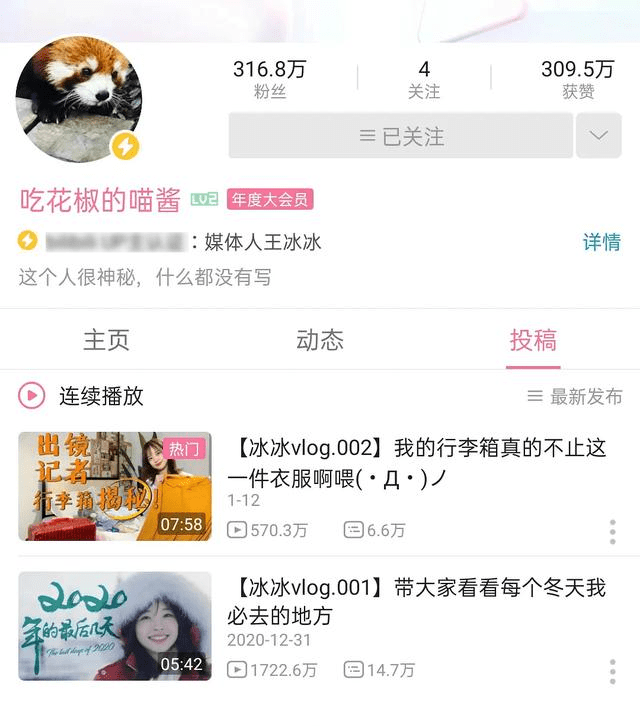Image resolution: width=640 pixels, height=726 pixels.
Task: Open more options for 冰冰vlog.002
Action: pos(612,531)
